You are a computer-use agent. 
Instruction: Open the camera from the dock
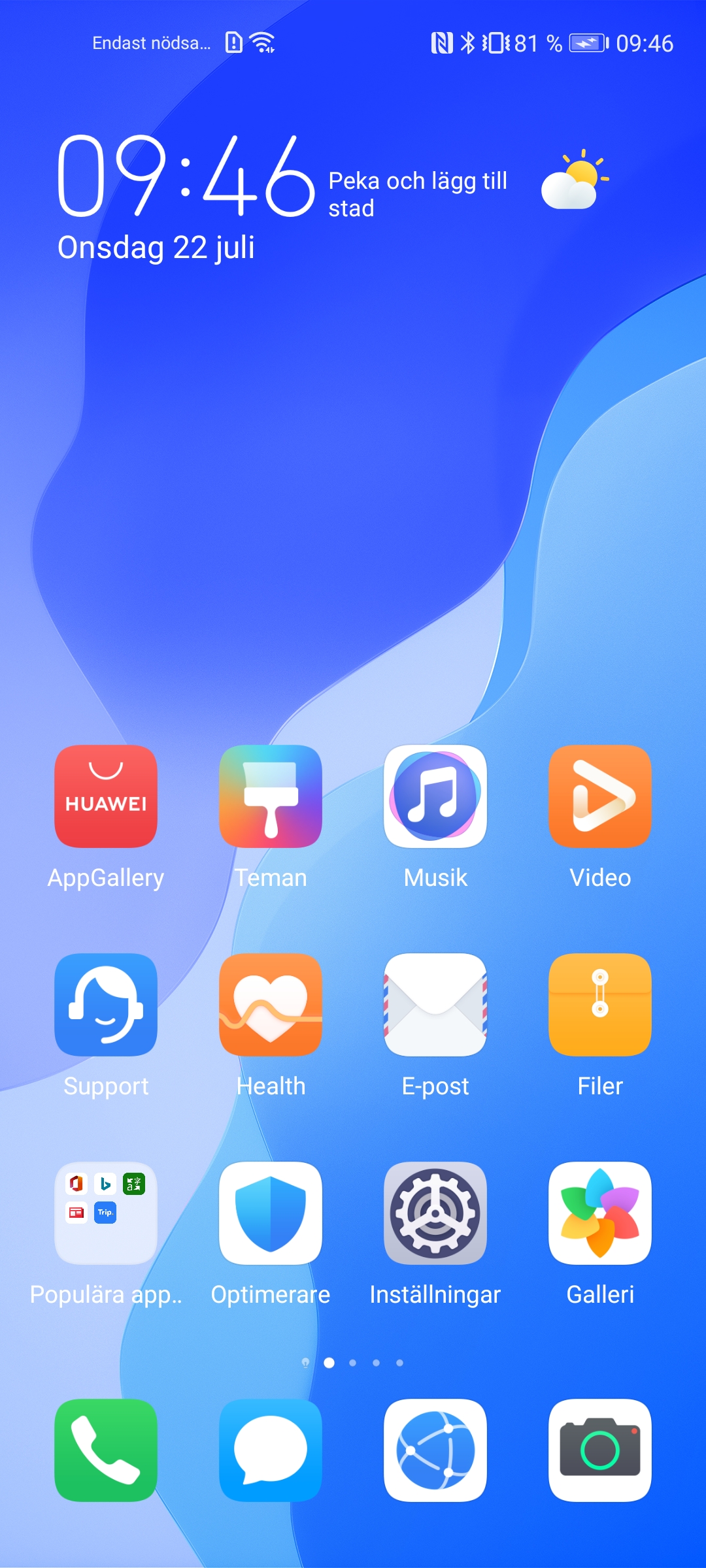pyautogui.click(x=600, y=1450)
